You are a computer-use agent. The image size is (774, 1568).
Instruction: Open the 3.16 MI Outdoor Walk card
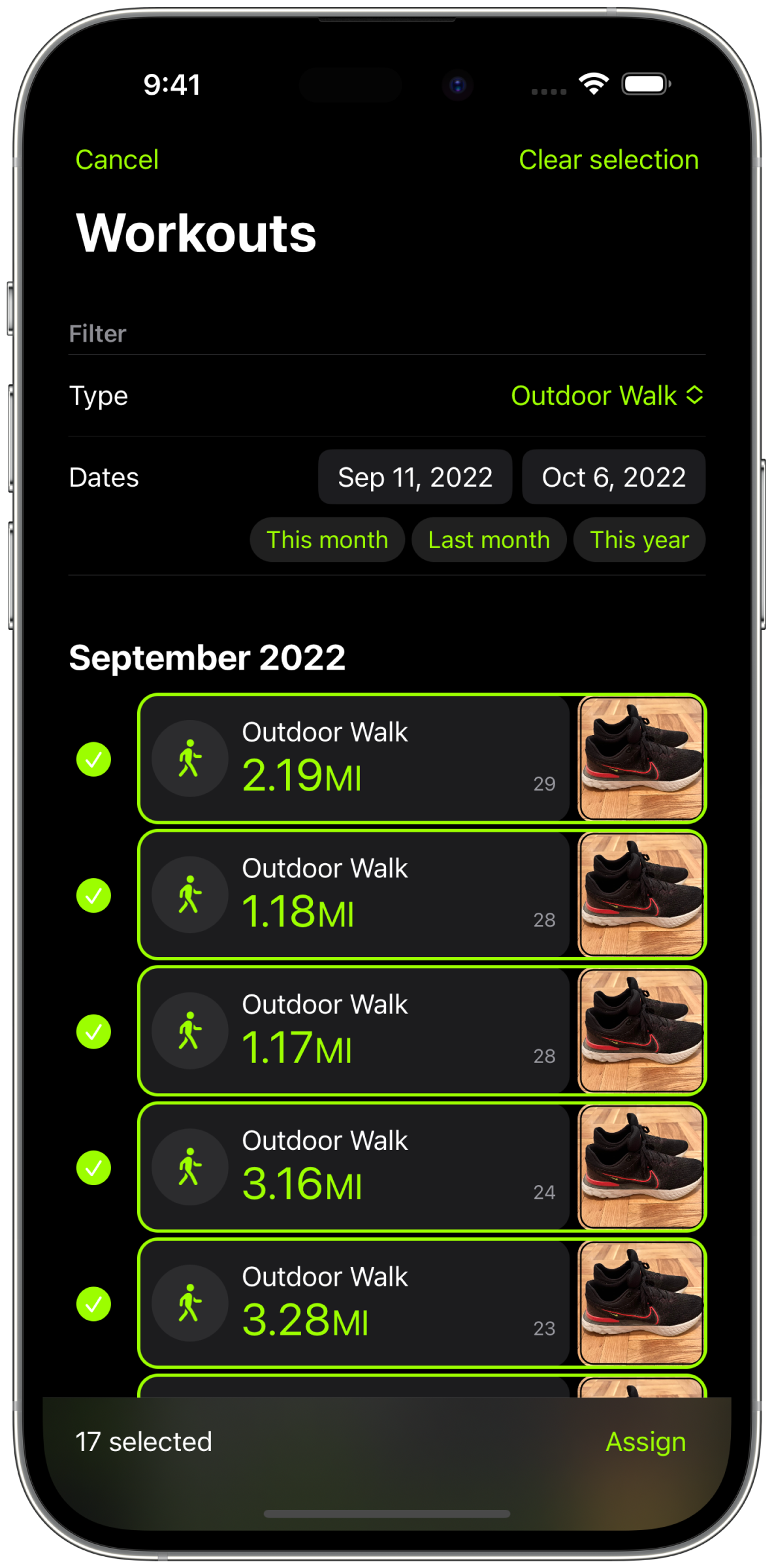[422, 1167]
